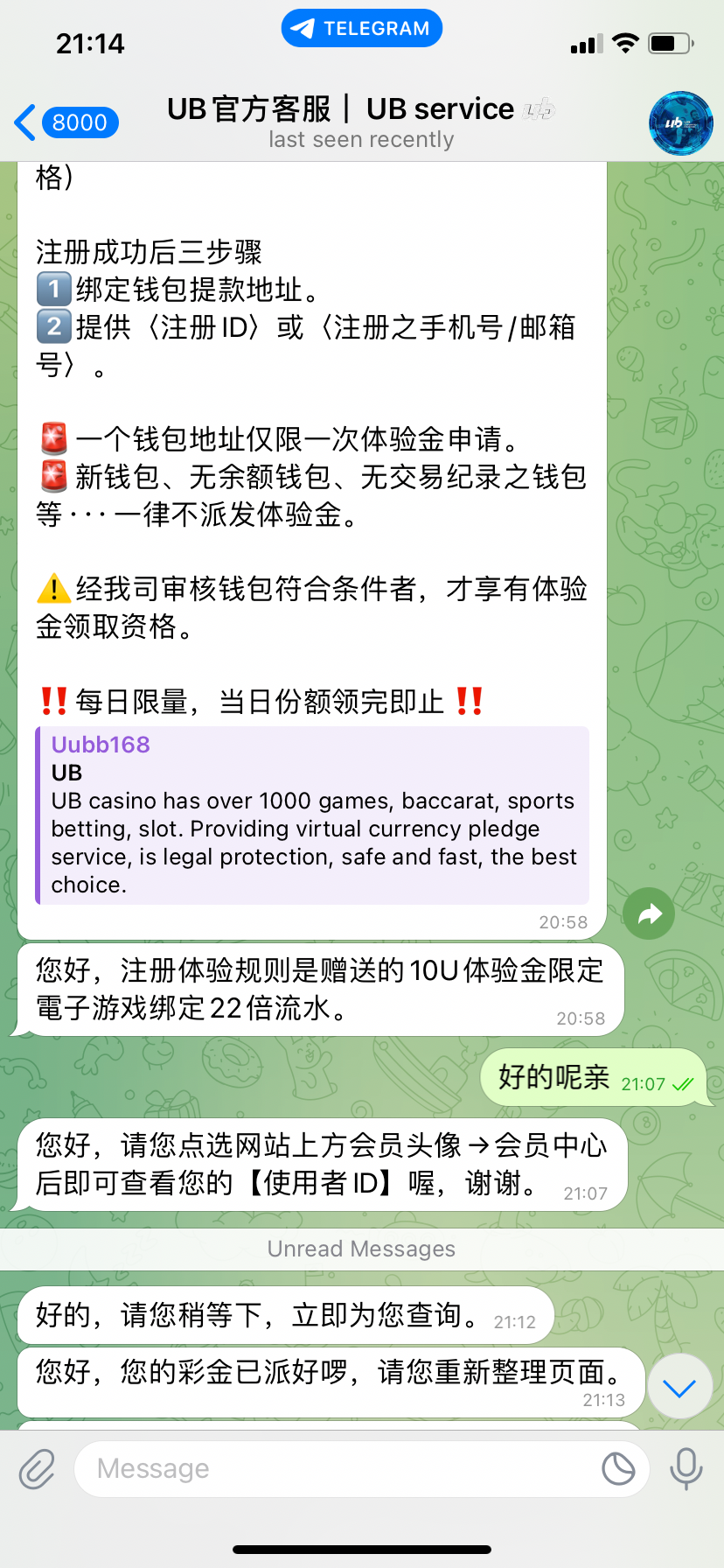Viewport: 724px width, 1568px height.
Task: Record a voice message with microphone
Action: click(686, 1469)
